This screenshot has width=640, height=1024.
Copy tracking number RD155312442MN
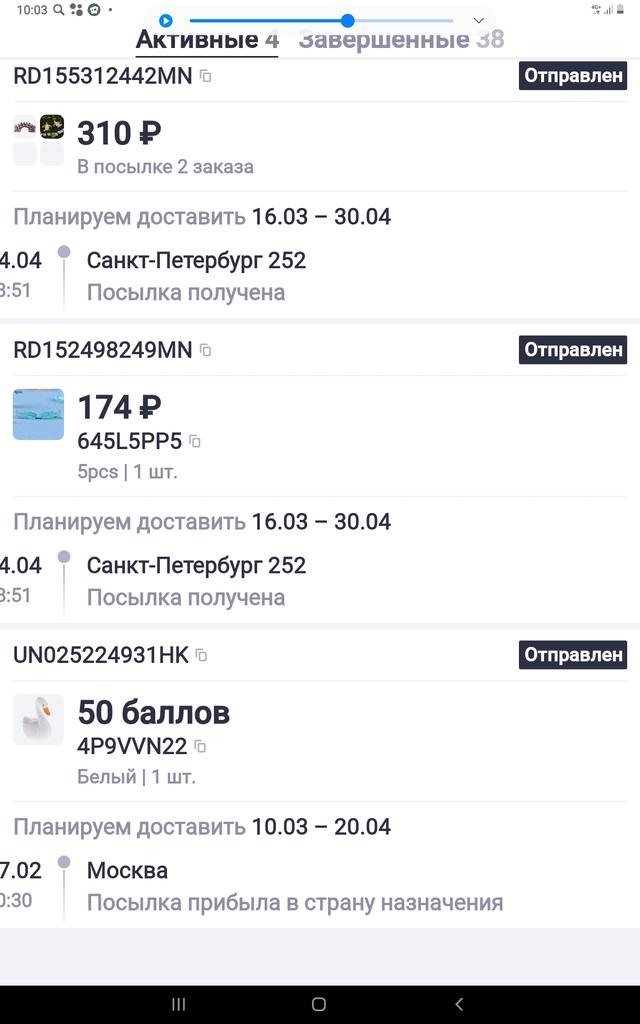205,76
